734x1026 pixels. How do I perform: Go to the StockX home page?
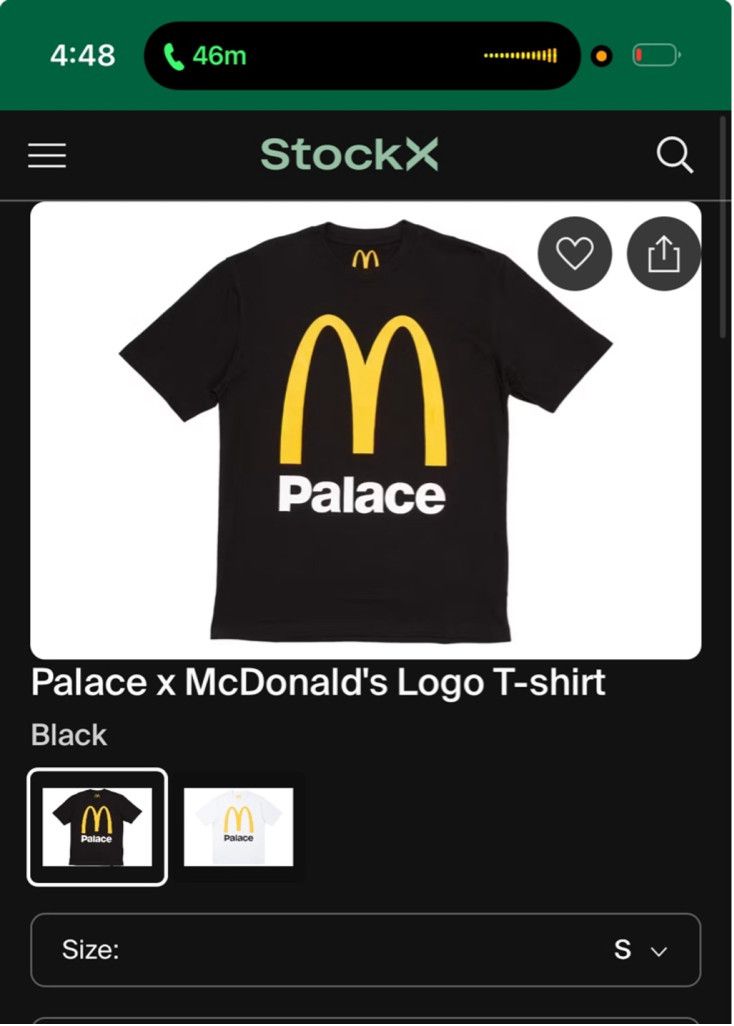point(349,155)
